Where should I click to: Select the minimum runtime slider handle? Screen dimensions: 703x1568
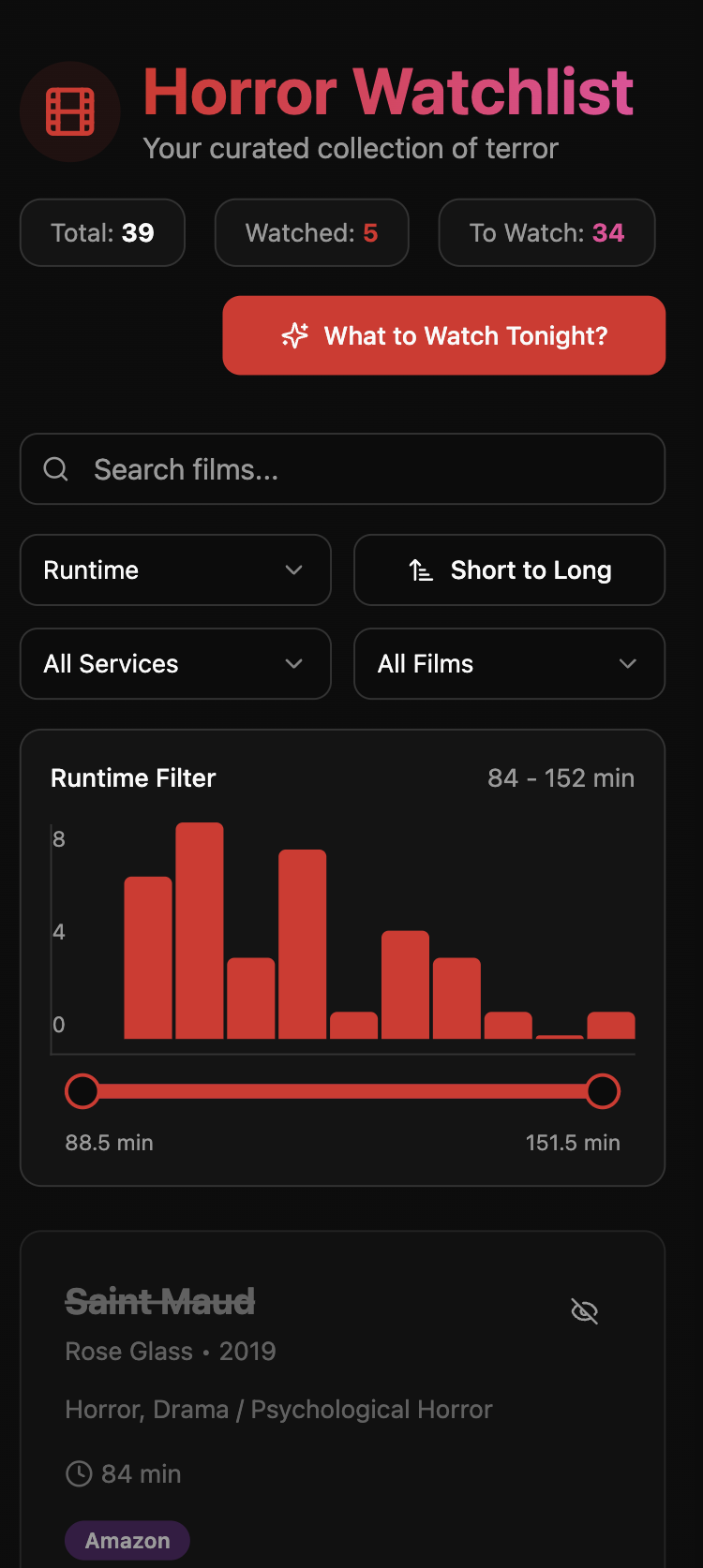[x=82, y=1091]
